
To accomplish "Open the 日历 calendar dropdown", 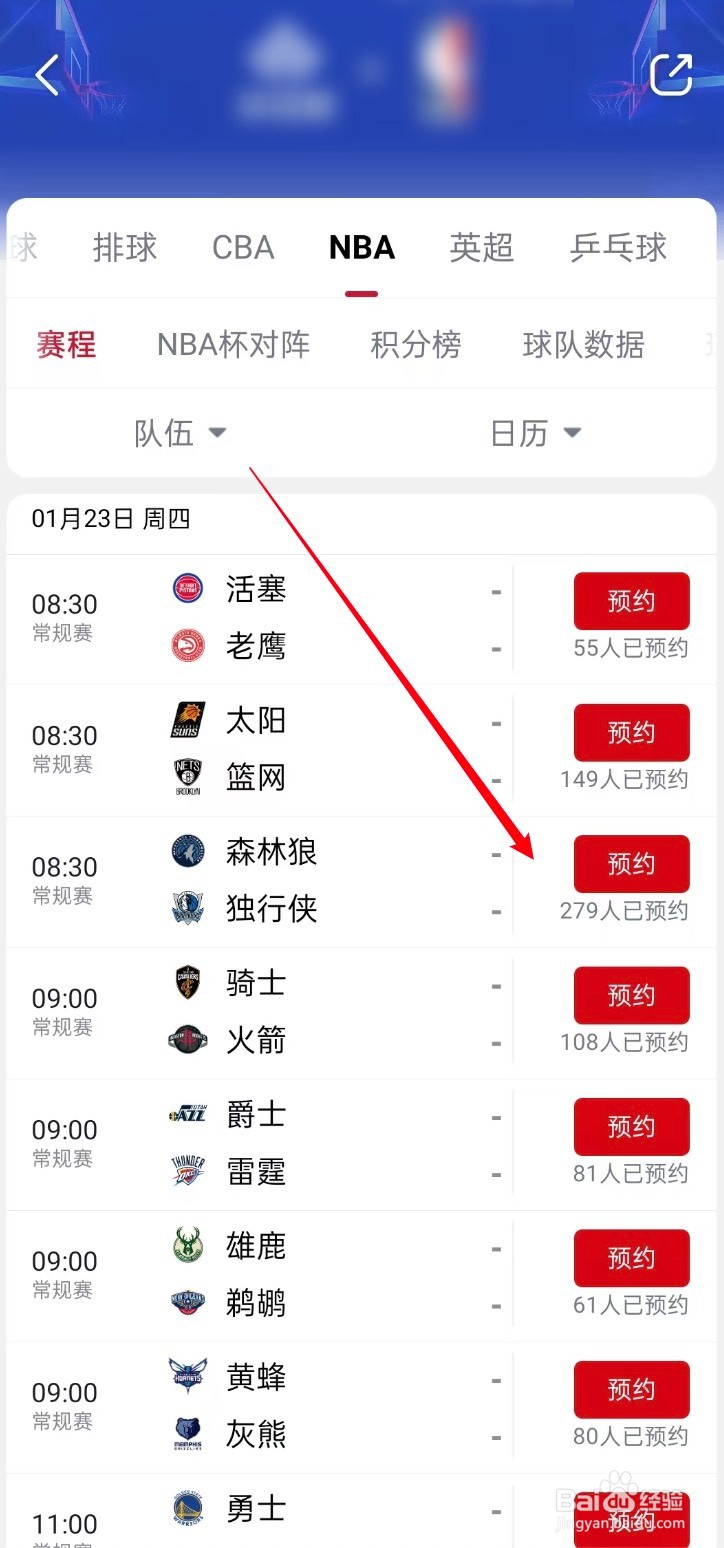I will [x=537, y=433].
